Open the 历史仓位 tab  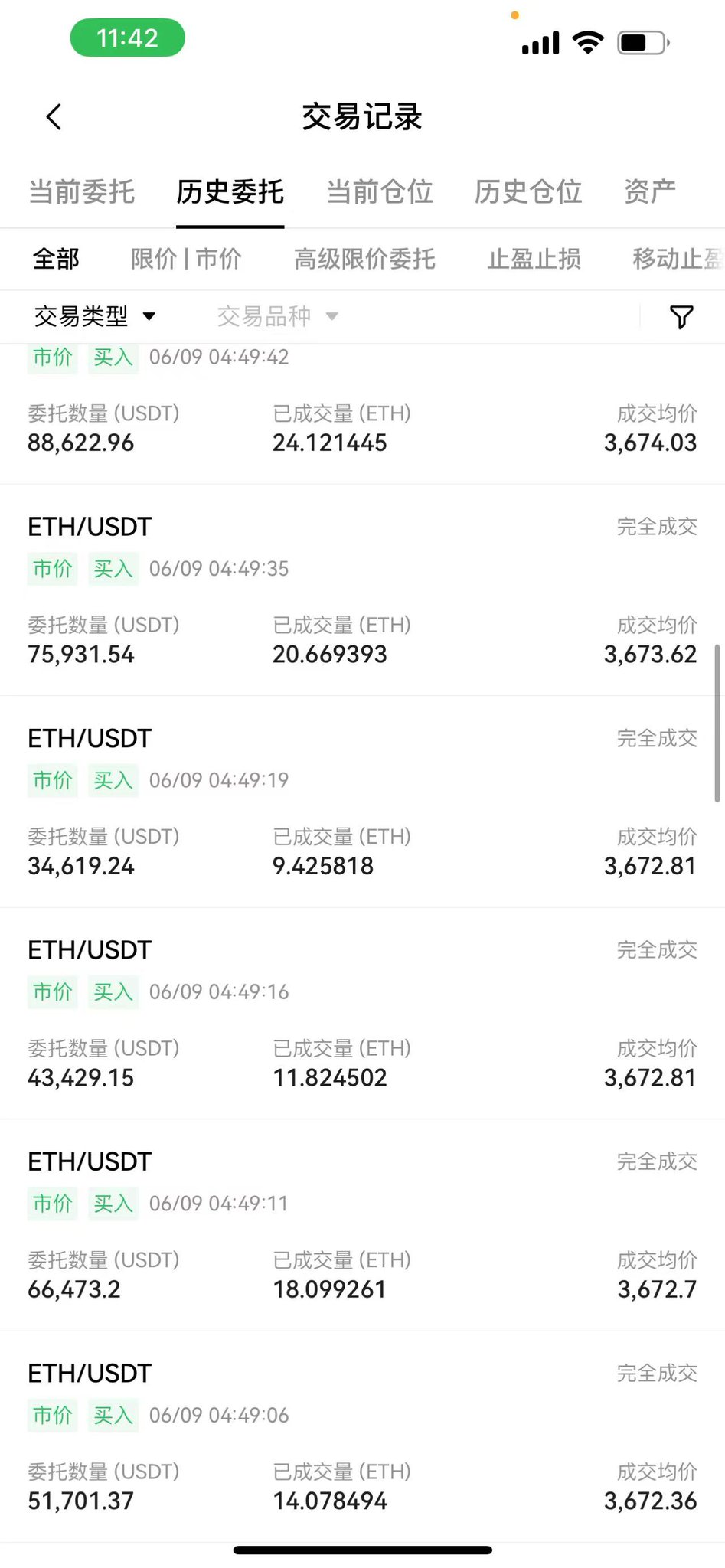(x=528, y=191)
